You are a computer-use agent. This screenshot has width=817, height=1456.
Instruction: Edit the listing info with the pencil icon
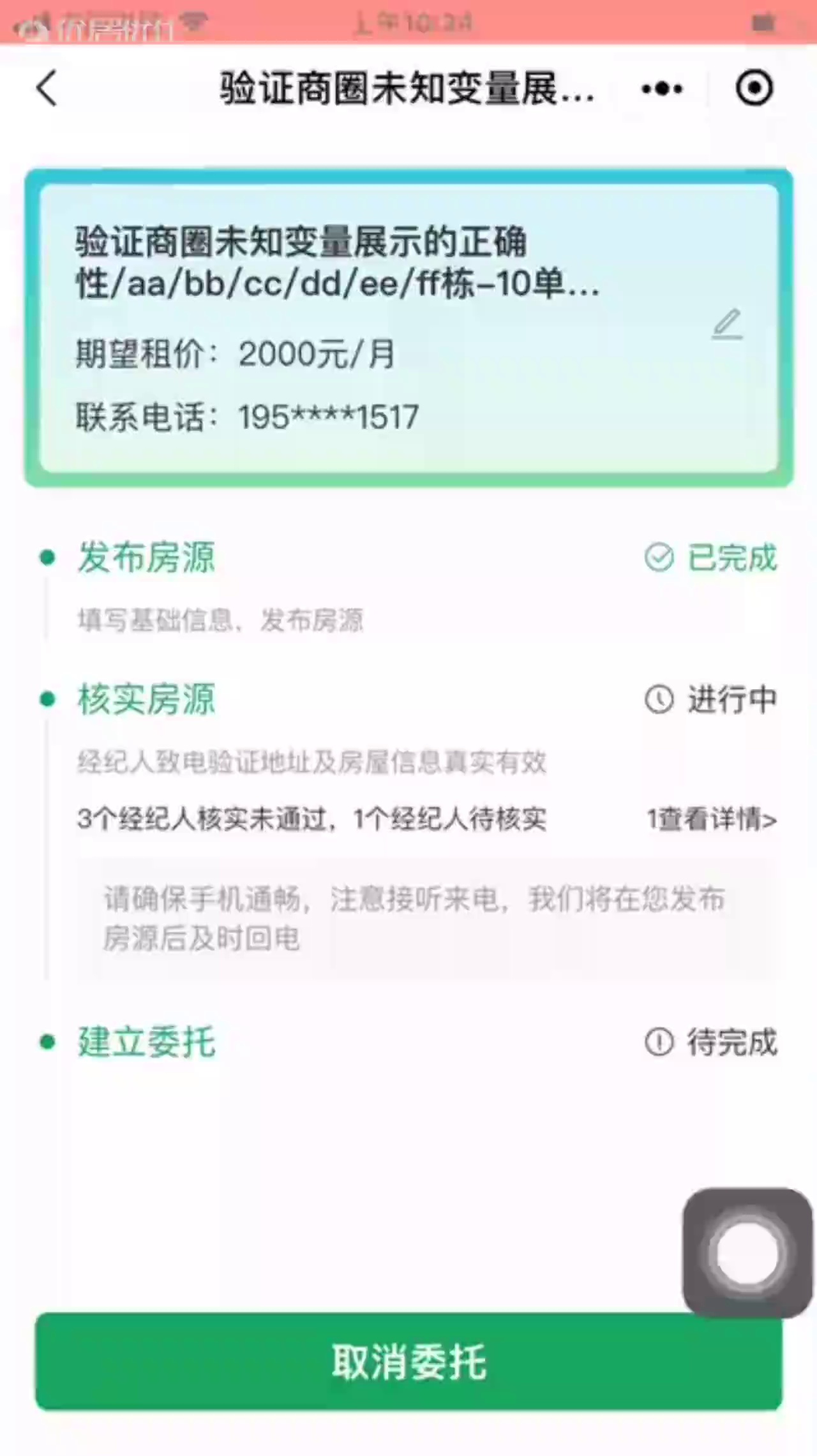tap(728, 324)
